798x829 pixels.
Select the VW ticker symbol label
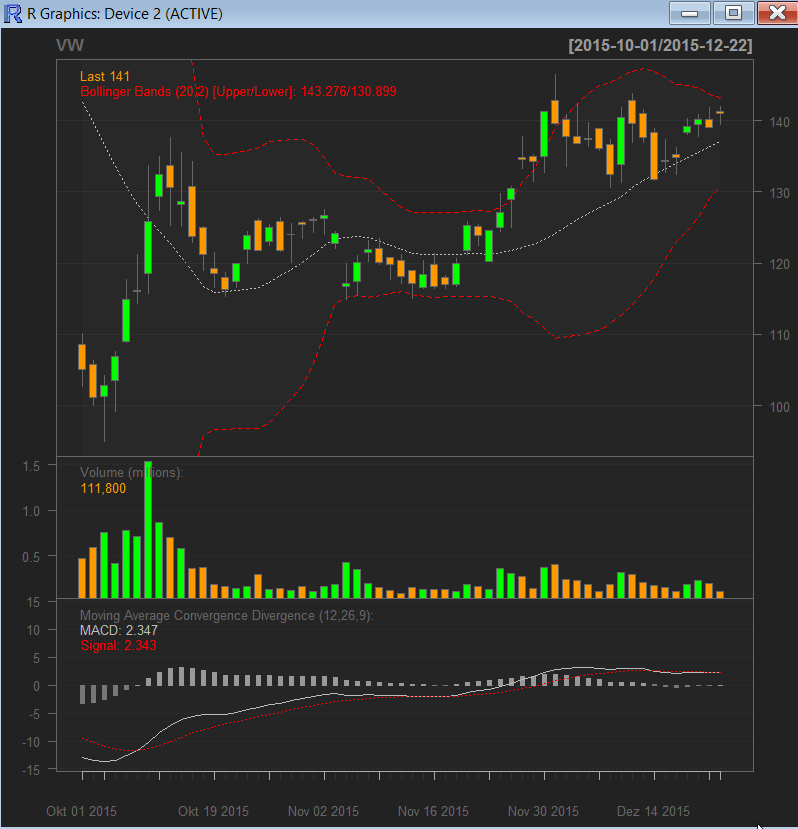click(x=68, y=45)
